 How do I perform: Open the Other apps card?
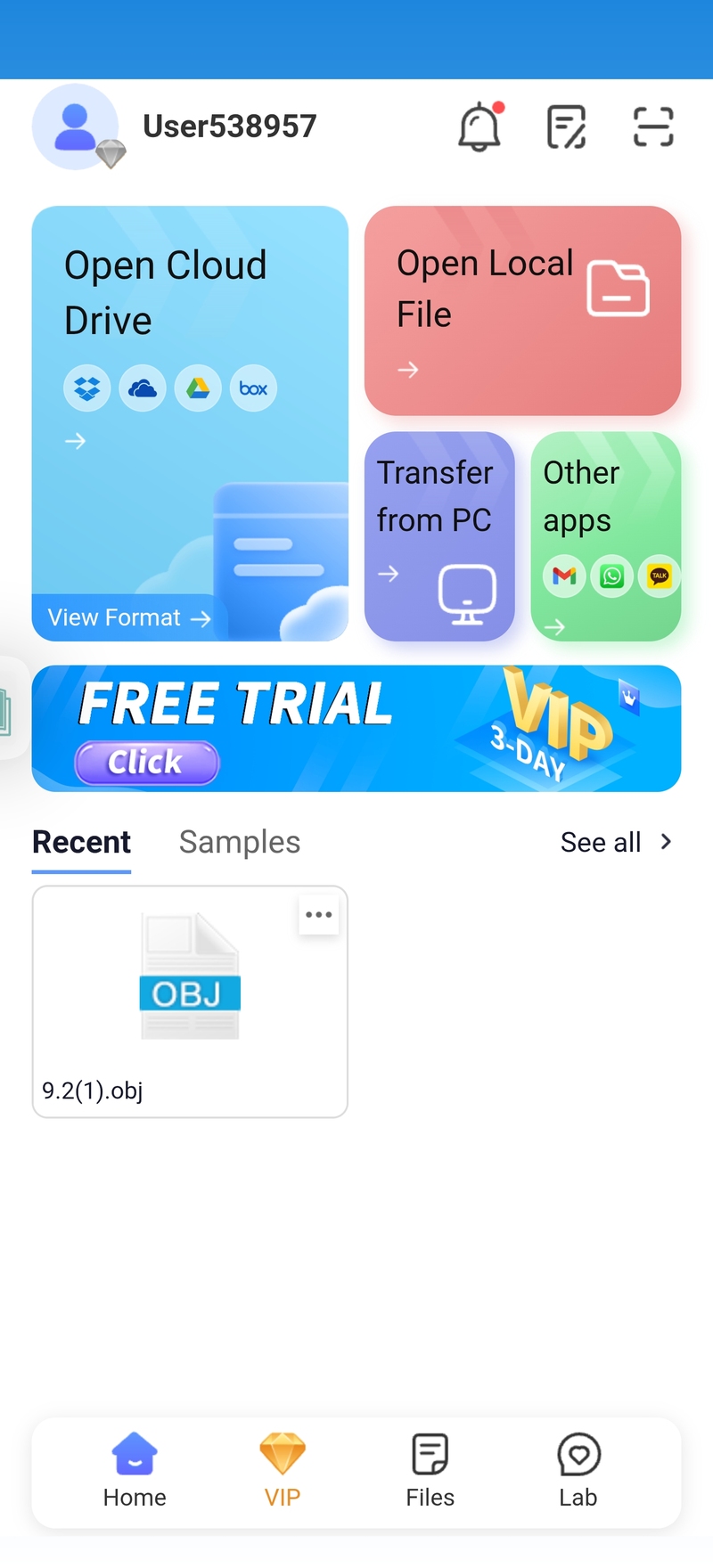pyautogui.click(x=605, y=535)
